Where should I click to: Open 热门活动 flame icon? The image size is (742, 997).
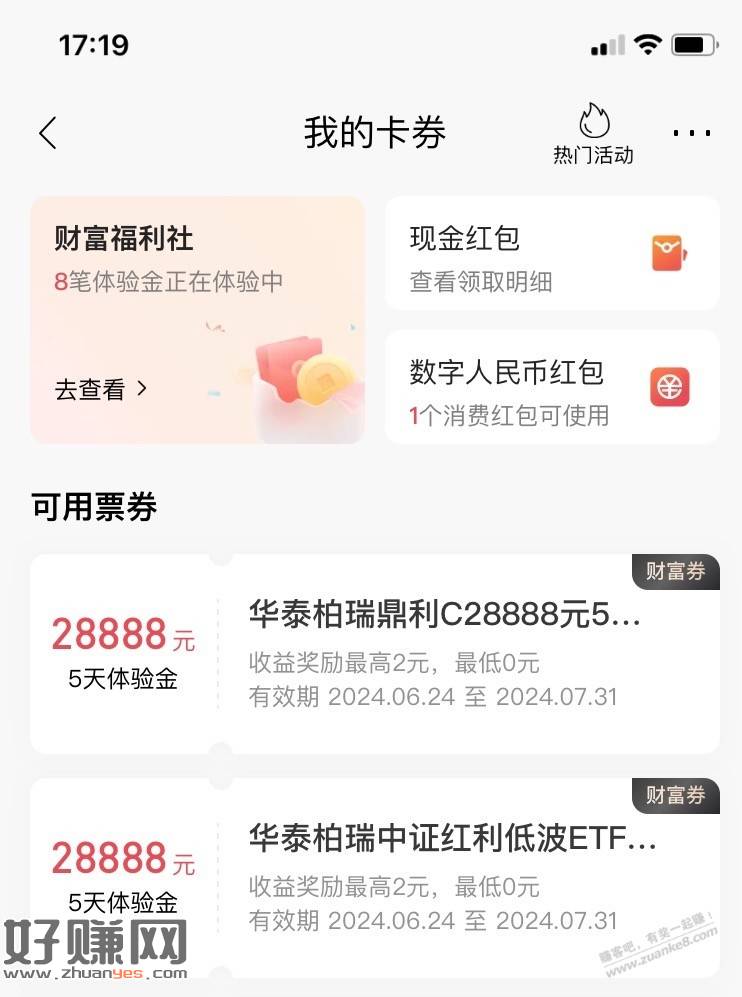[x=593, y=133]
